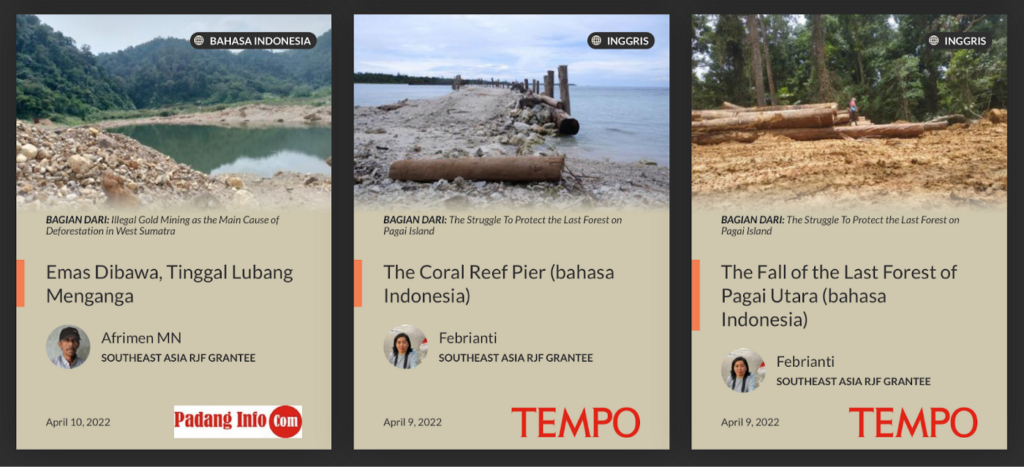Open the Emas Dibawa, Tinggal Lubang Menganga article
This screenshot has height=467, width=1024.
tap(169, 283)
